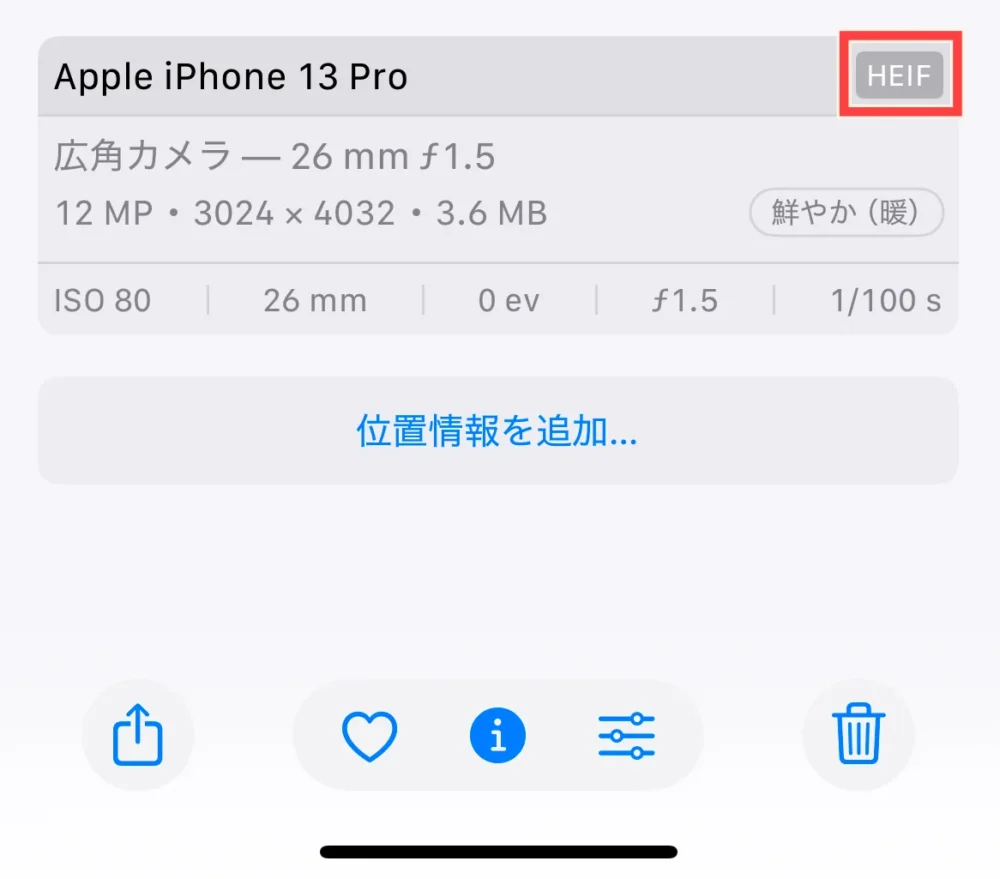Image resolution: width=1000 pixels, height=879 pixels.
Task: Tap the share icon
Action: coord(138,736)
